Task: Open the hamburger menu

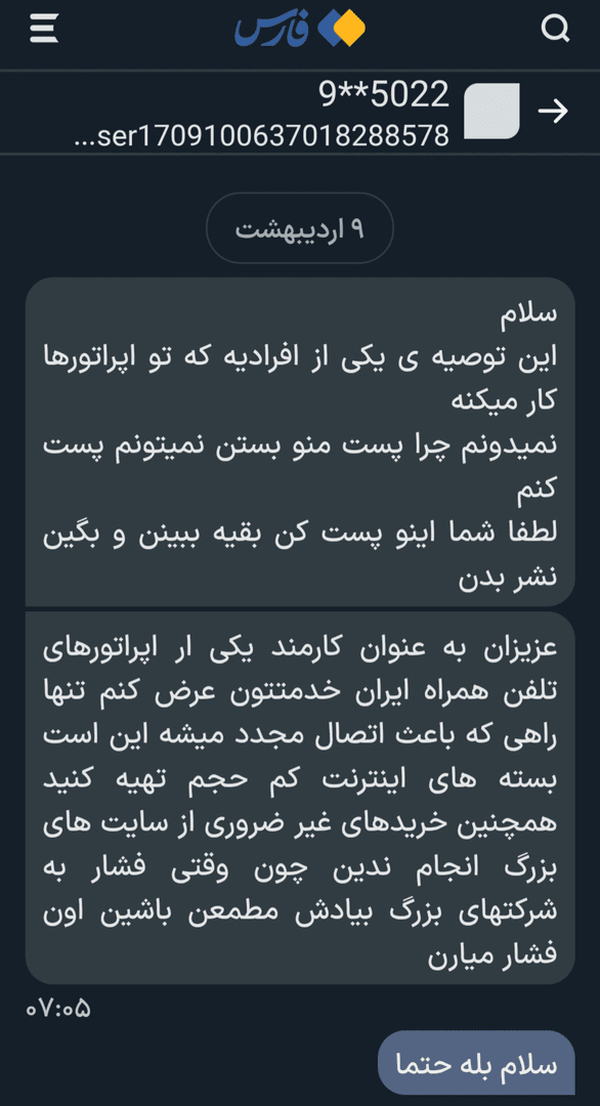Action: (44, 29)
